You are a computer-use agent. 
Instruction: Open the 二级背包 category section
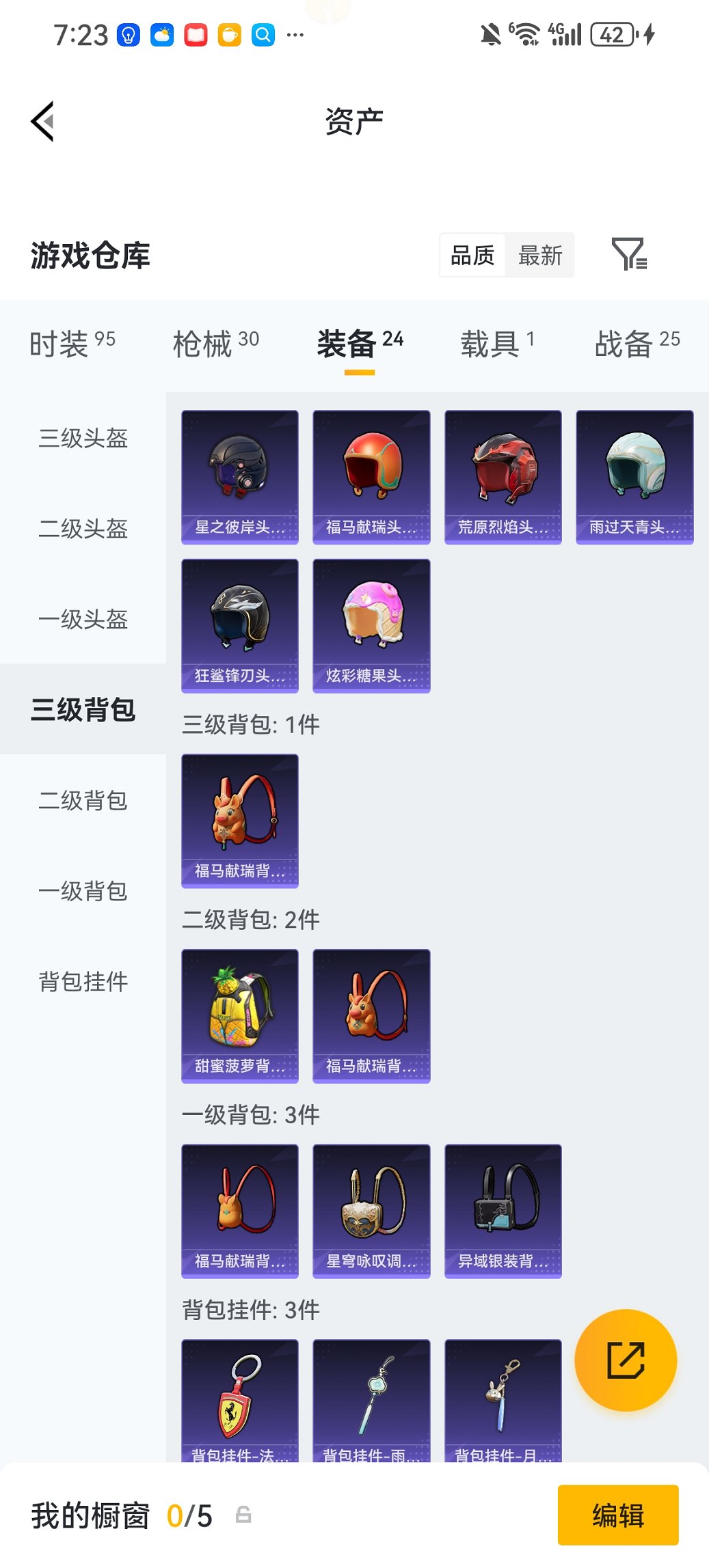coord(83,801)
